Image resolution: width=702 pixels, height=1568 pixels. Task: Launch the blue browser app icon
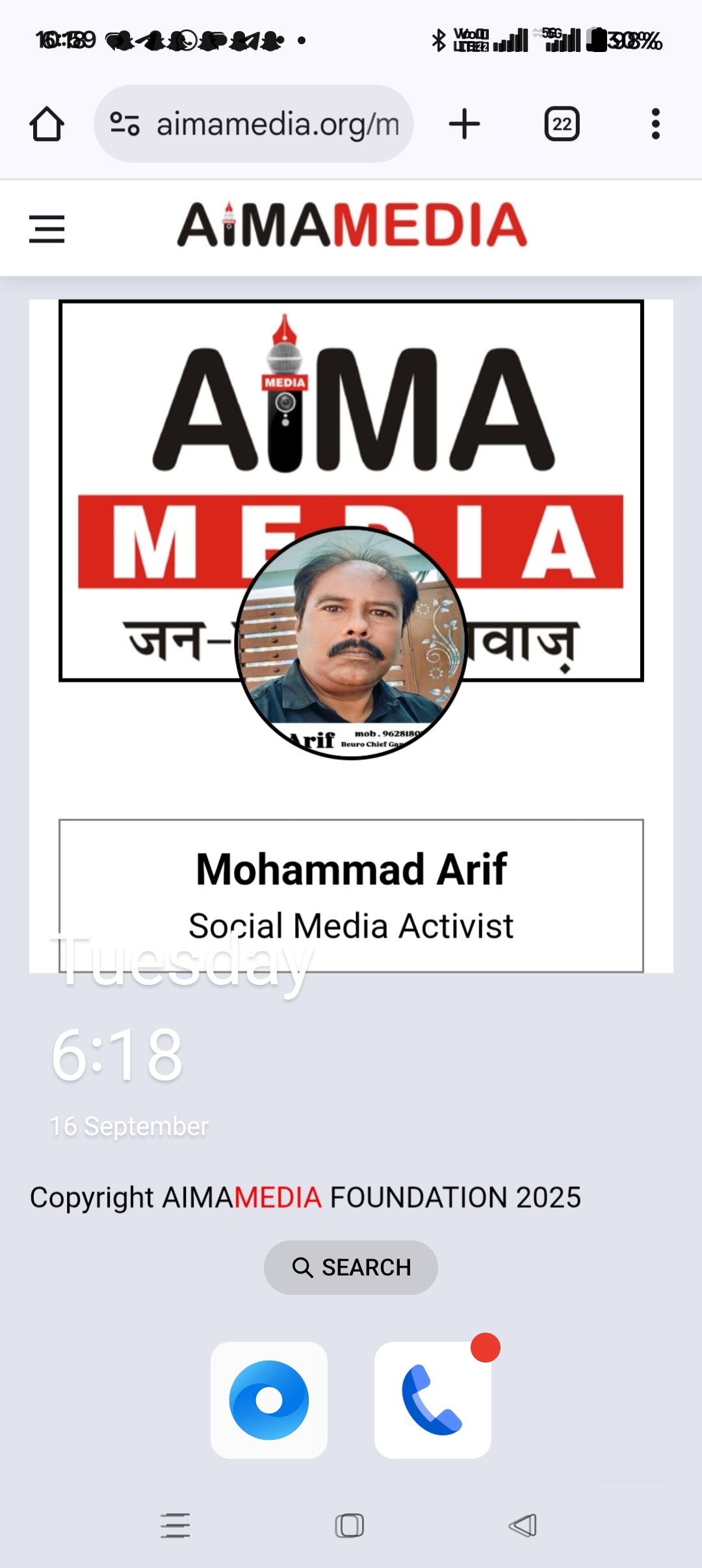click(269, 1400)
